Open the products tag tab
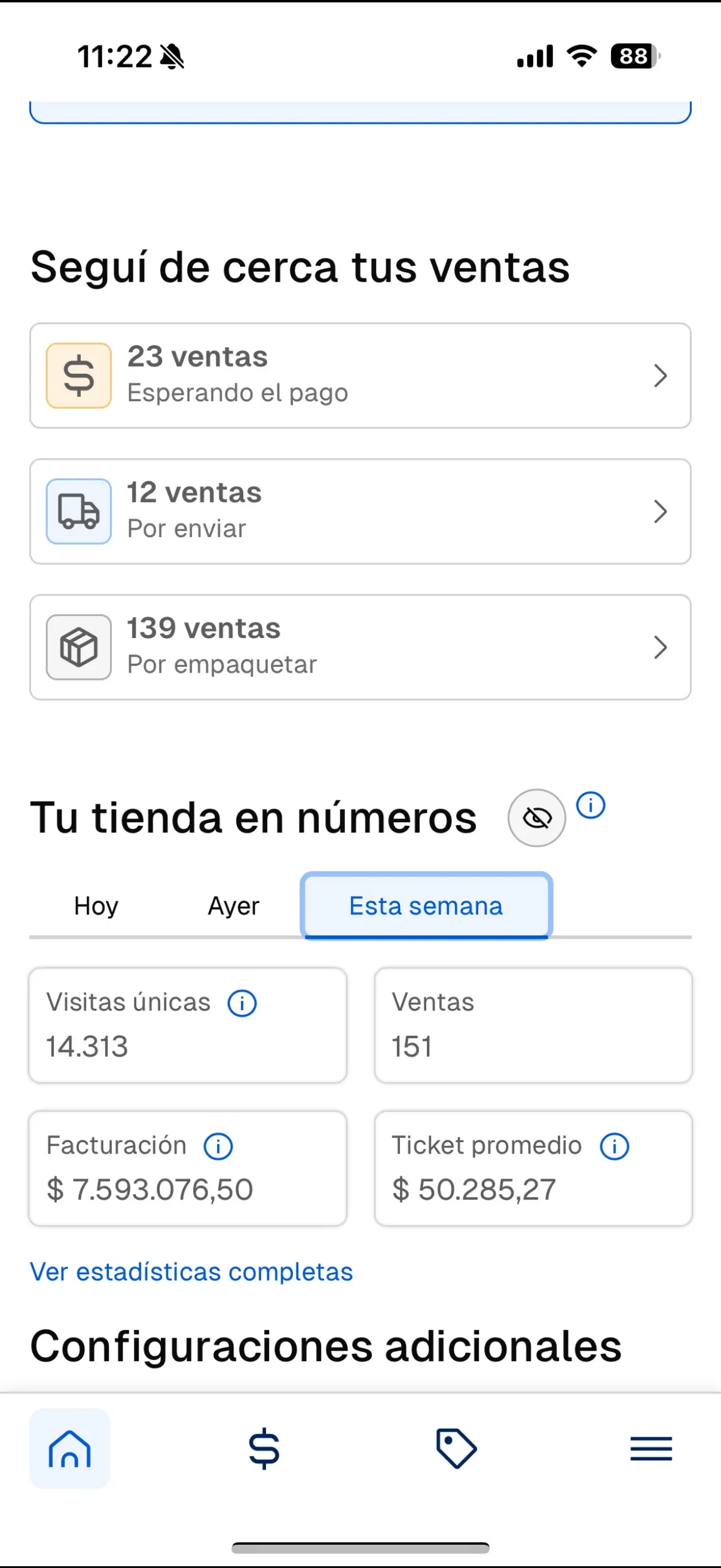The image size is (721, 1568). pos(456,1448)
